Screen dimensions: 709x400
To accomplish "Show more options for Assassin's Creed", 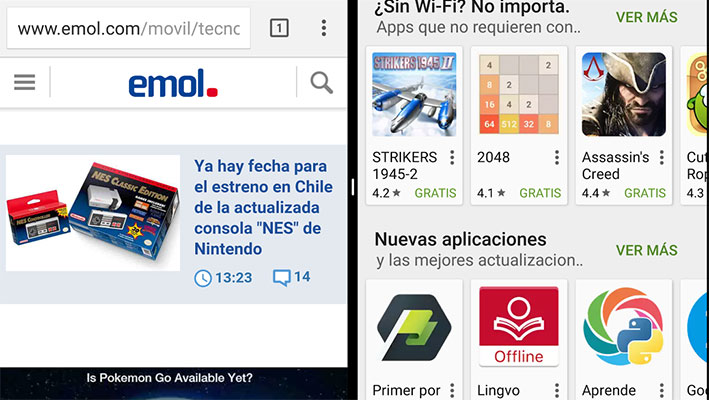I will (x=662, y=158).
